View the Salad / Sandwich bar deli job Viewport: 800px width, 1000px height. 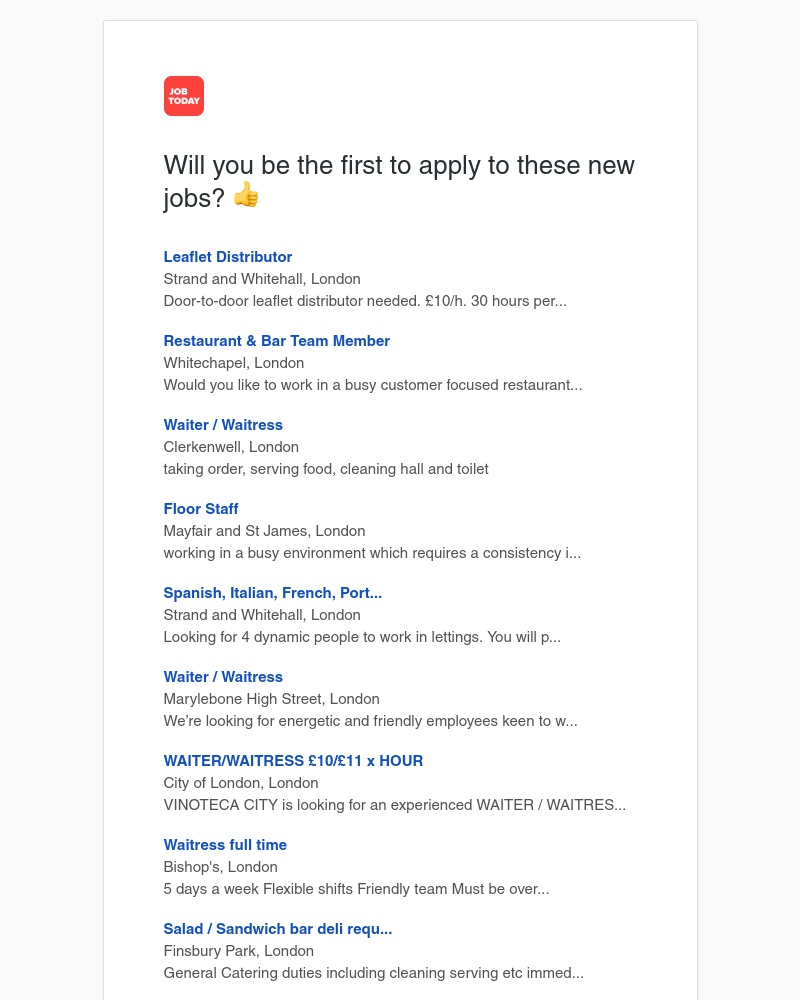click(278, 929)
